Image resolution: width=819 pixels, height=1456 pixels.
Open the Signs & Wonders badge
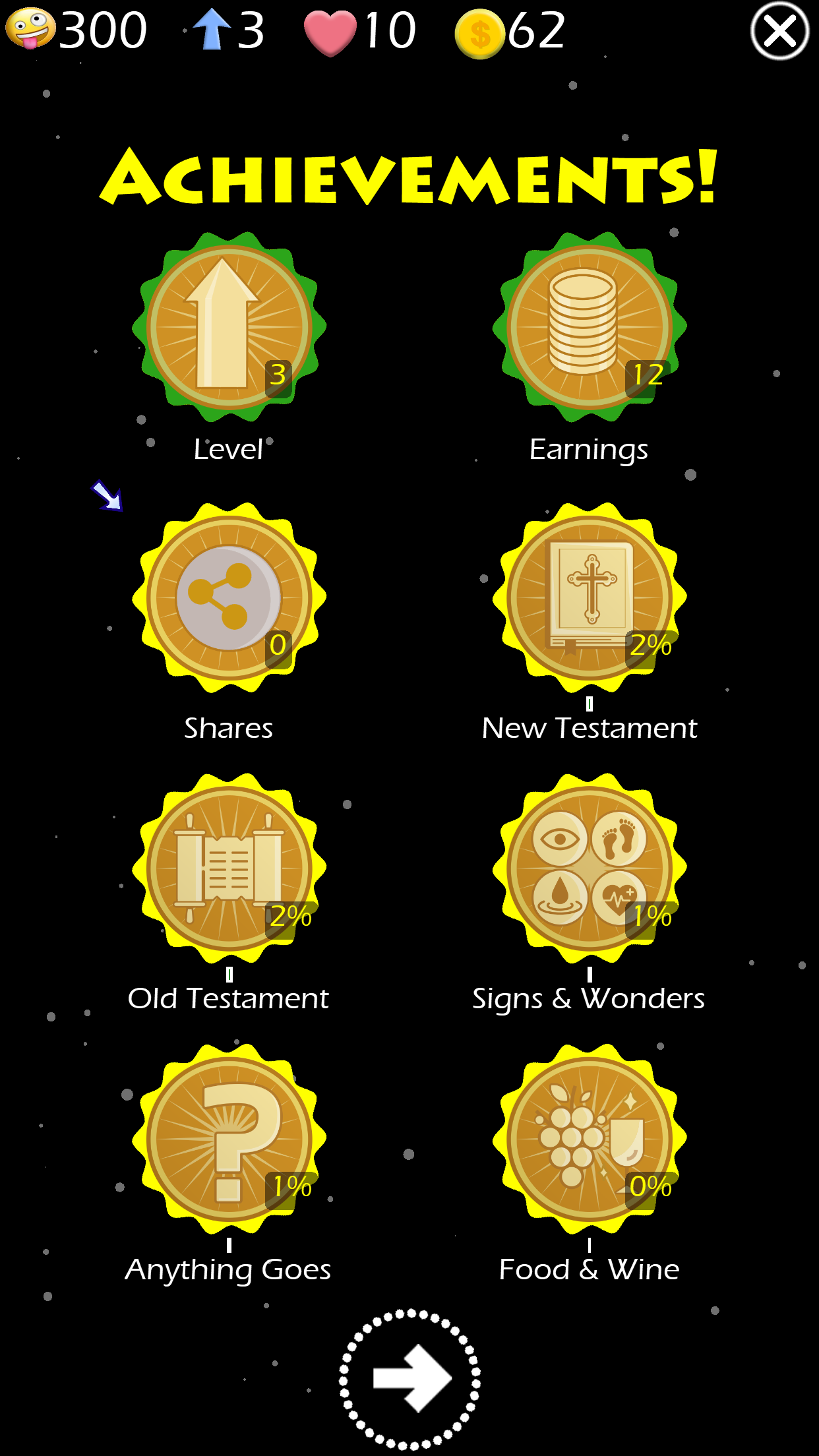589,868
